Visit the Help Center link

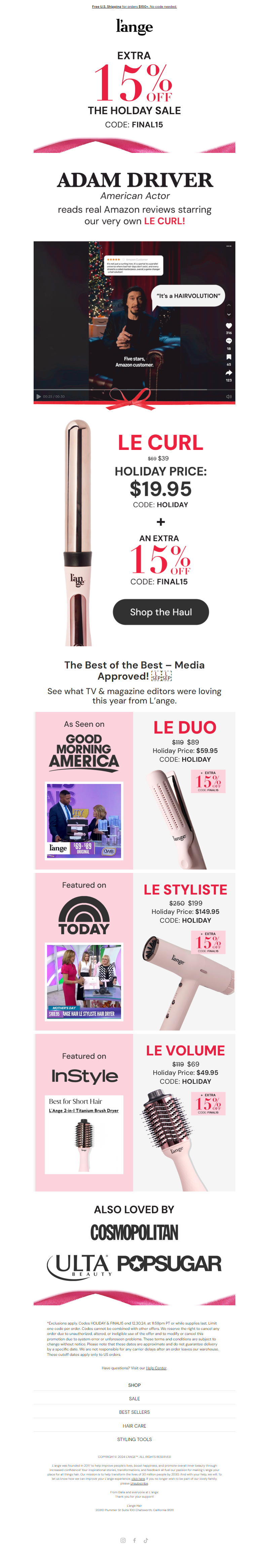(x=156, y=1368)
